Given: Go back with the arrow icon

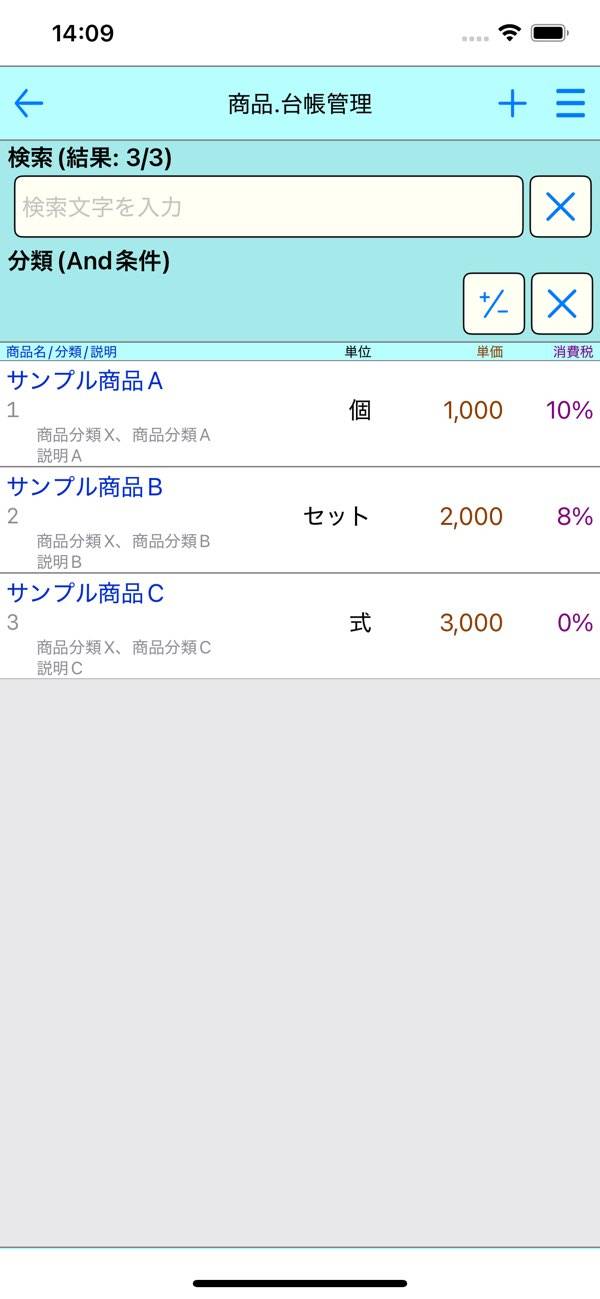Looking at the screenshot, I should [x=29, y=103].
